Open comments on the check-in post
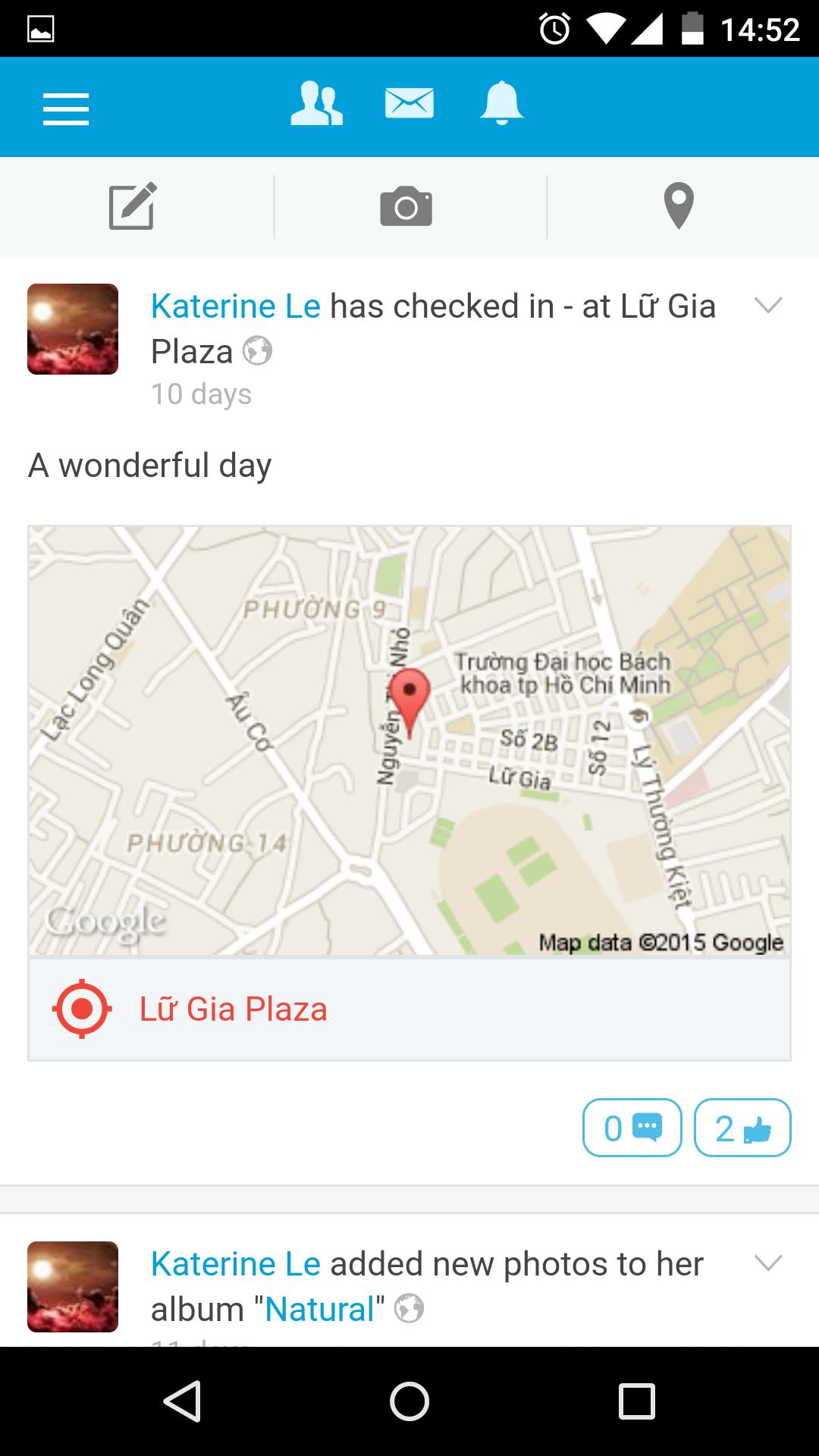Screen dimensions: 819x1456 [x=633, y=1128]
